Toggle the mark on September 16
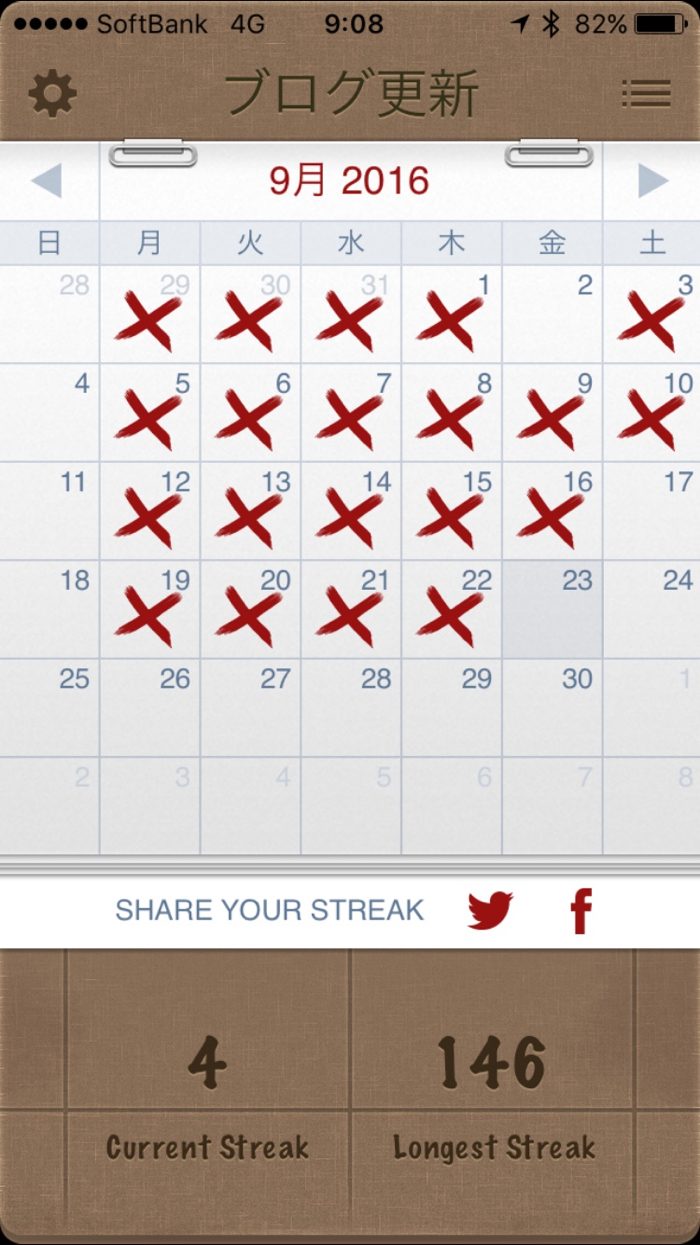 pos(552,511)
